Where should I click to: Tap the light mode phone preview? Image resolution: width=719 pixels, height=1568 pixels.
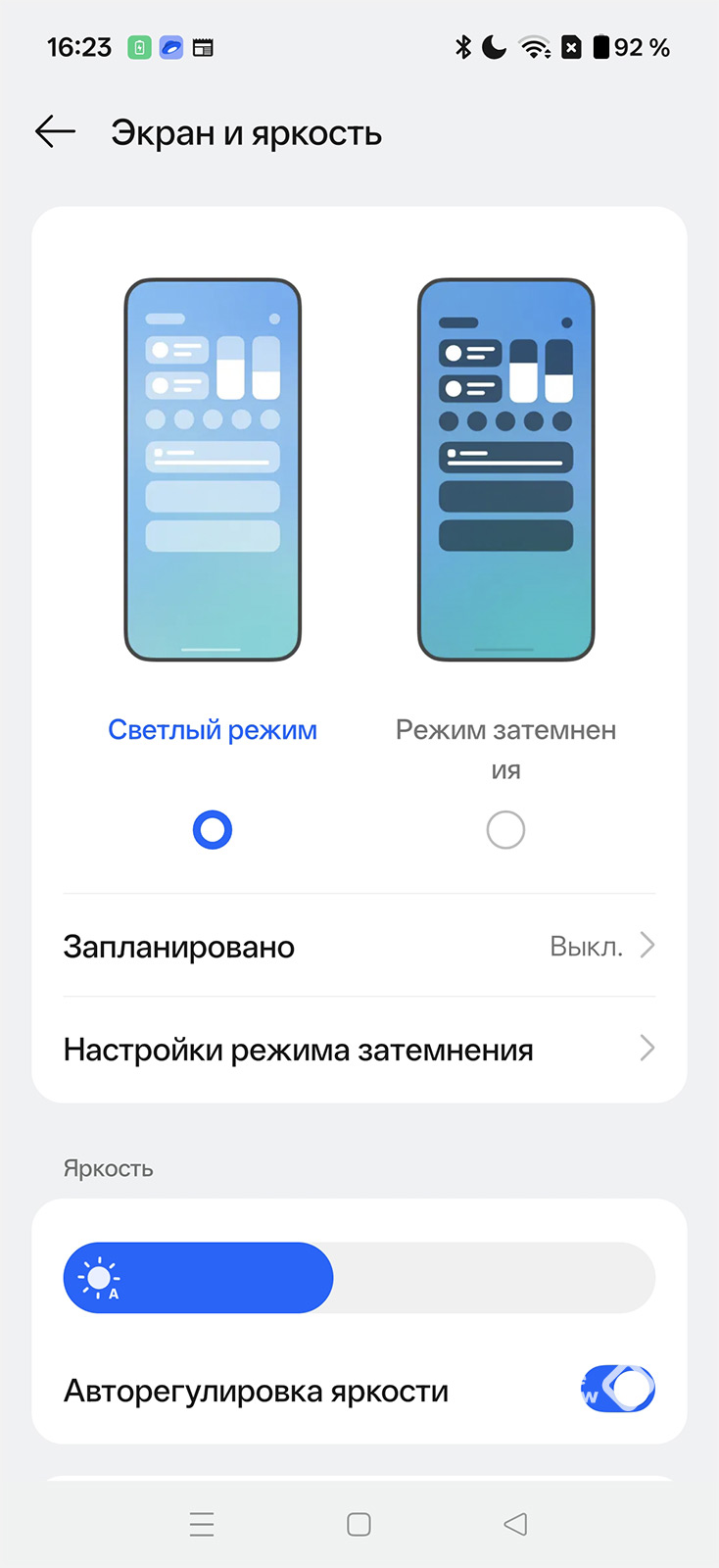213,470
